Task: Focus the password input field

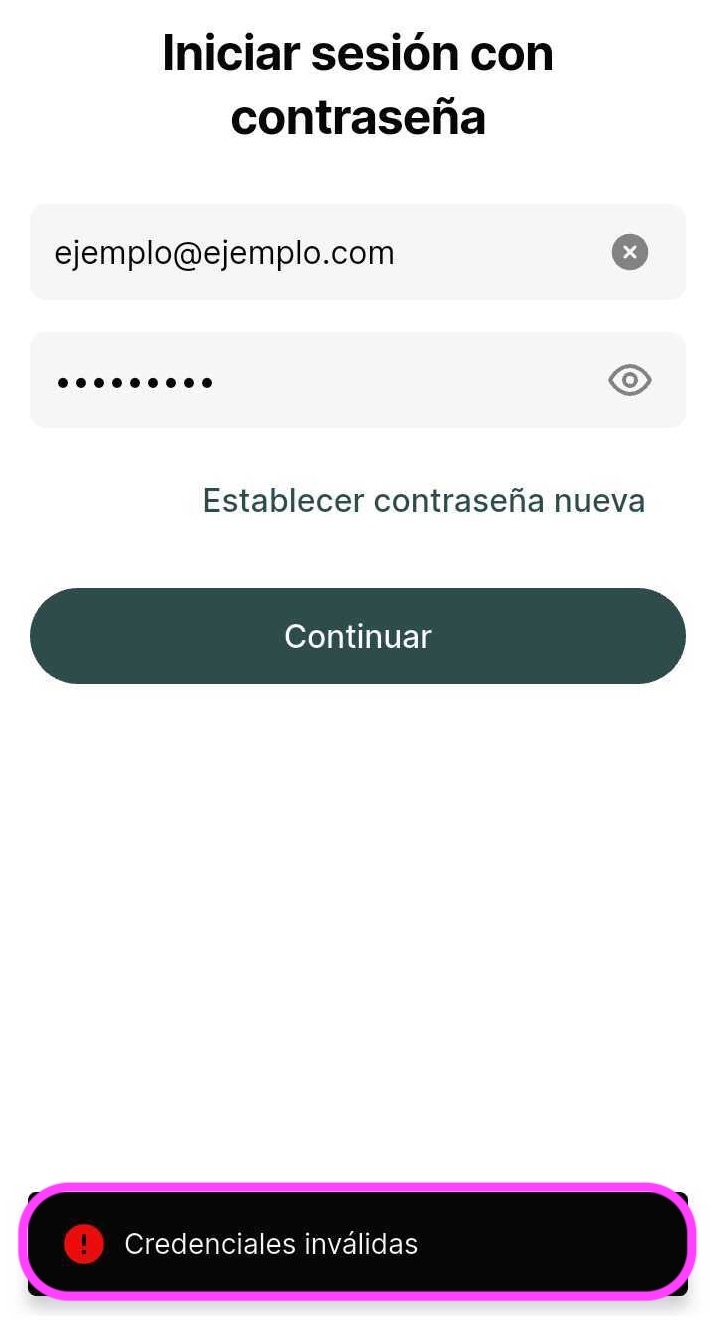Action: (x=300, y=381)
